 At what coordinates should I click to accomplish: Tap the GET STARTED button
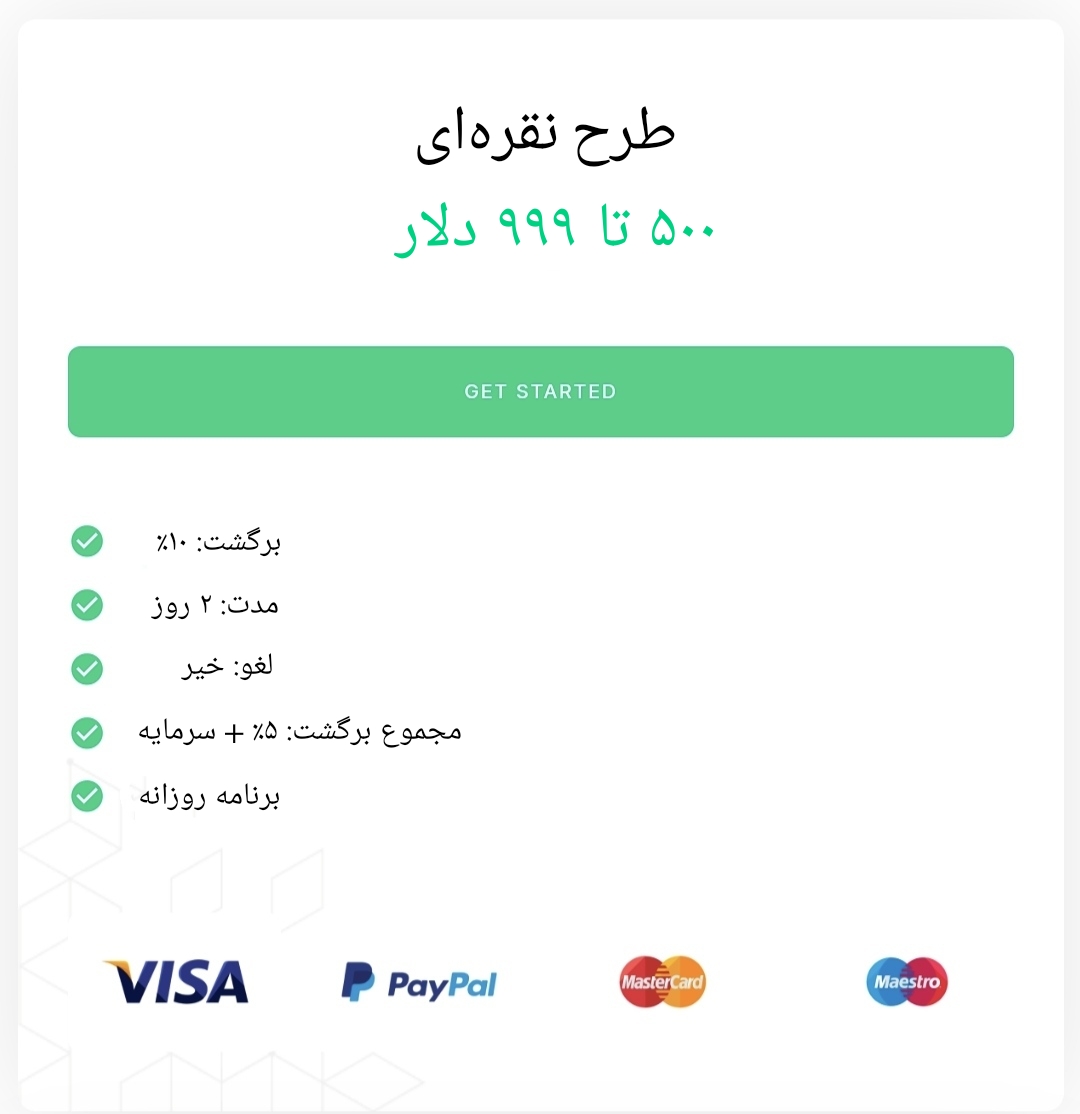[540, 391]
